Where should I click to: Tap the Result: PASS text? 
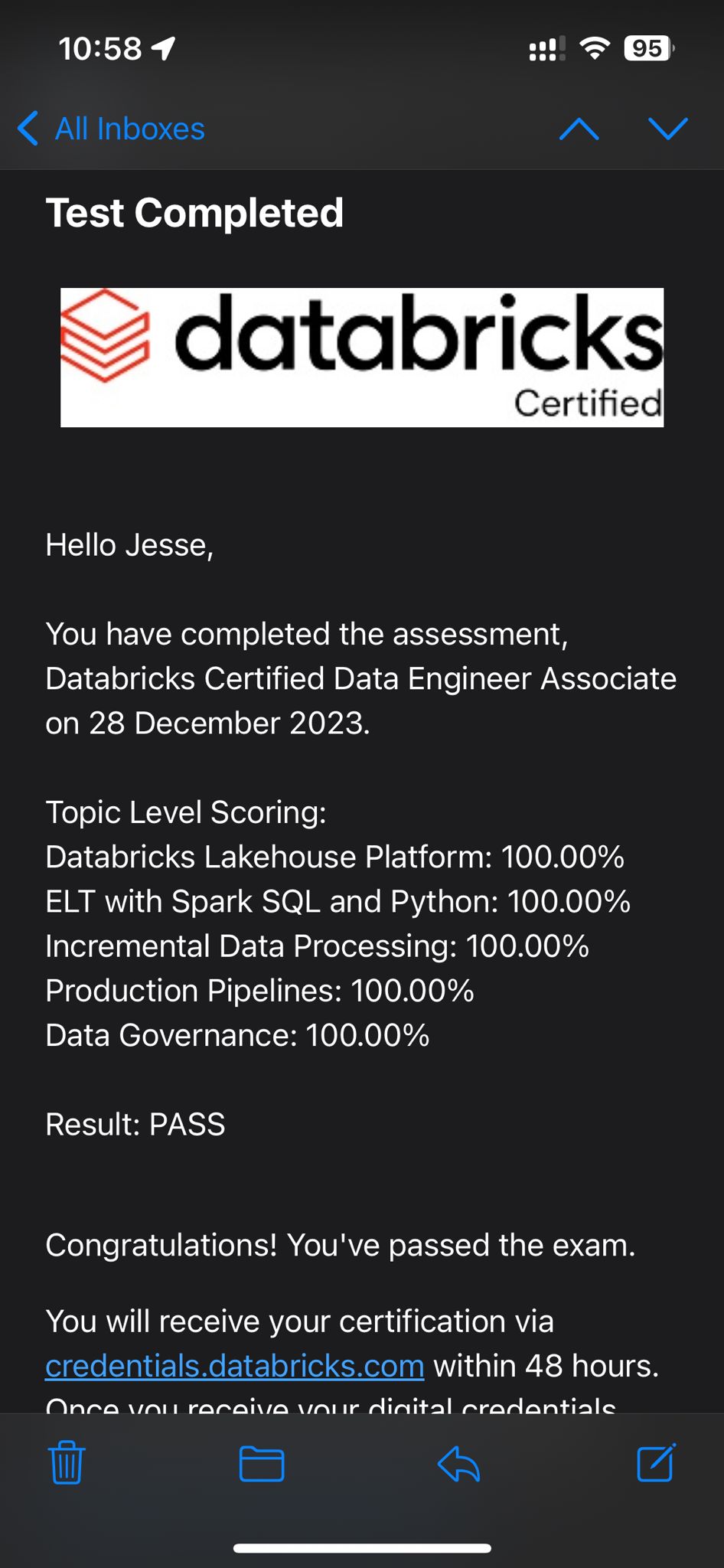pos(135,1125)
